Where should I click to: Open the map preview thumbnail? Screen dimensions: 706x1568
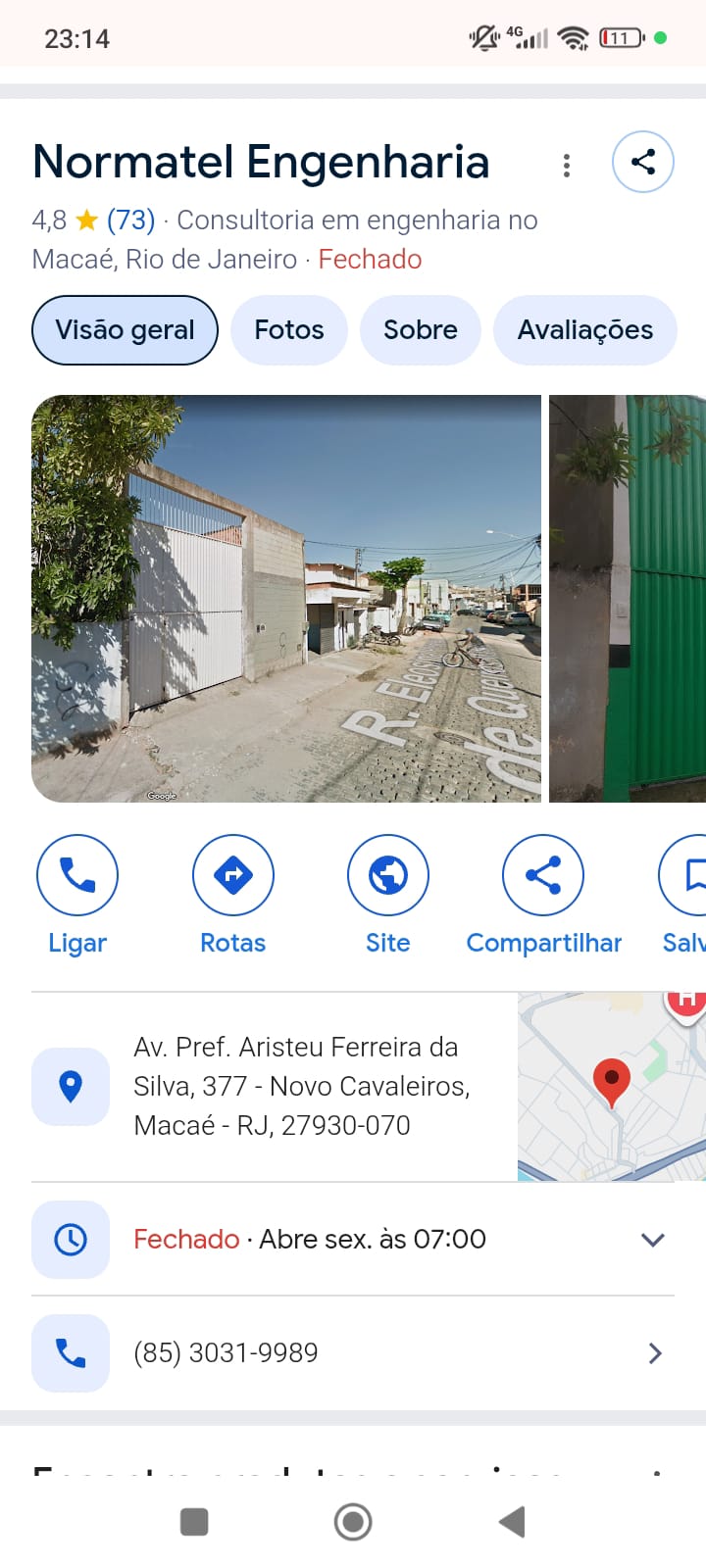coord(611,1086)
